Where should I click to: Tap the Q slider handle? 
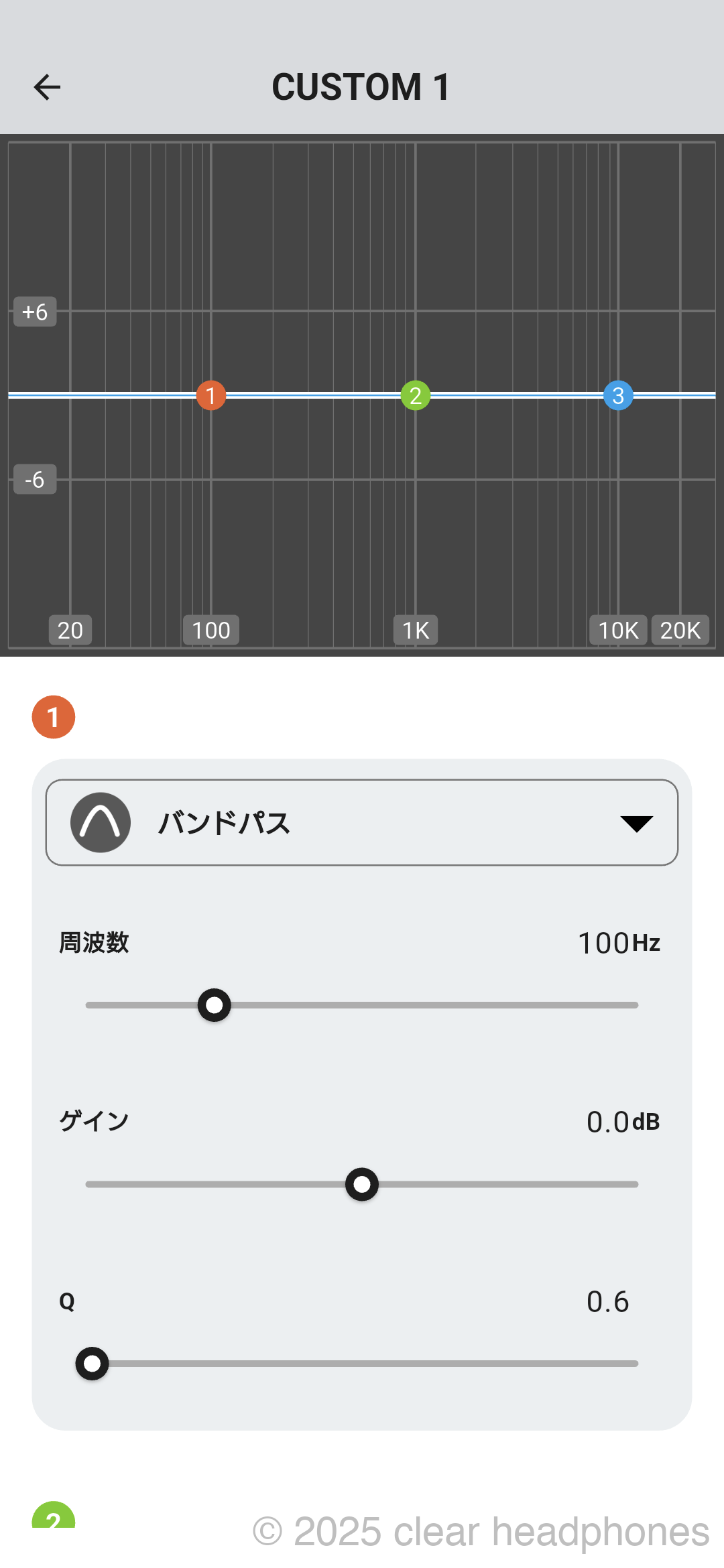(x=93, y=1364)
